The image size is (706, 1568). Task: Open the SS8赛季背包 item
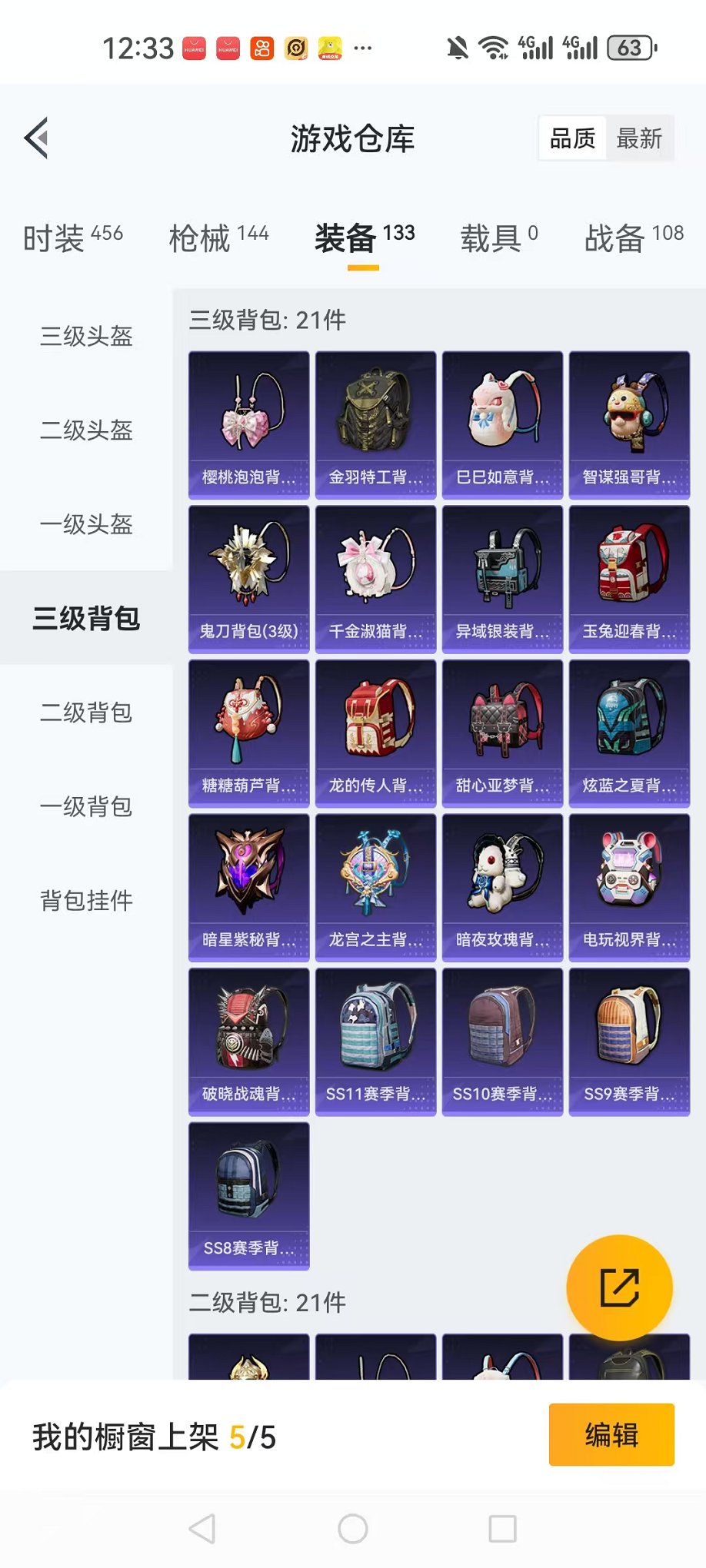click(x=249, y=1196)
